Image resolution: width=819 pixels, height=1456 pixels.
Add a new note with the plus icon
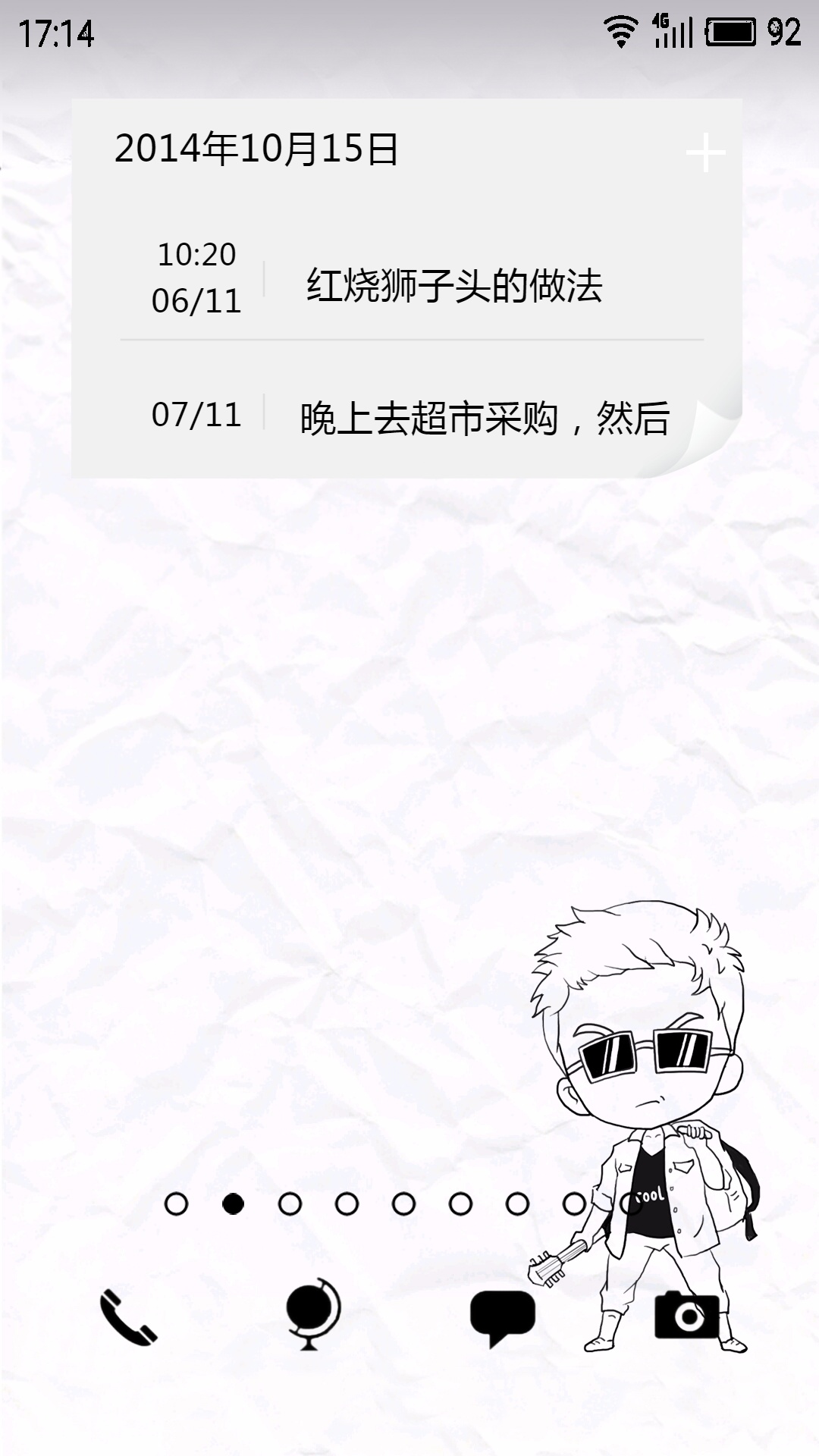[705, 152]
